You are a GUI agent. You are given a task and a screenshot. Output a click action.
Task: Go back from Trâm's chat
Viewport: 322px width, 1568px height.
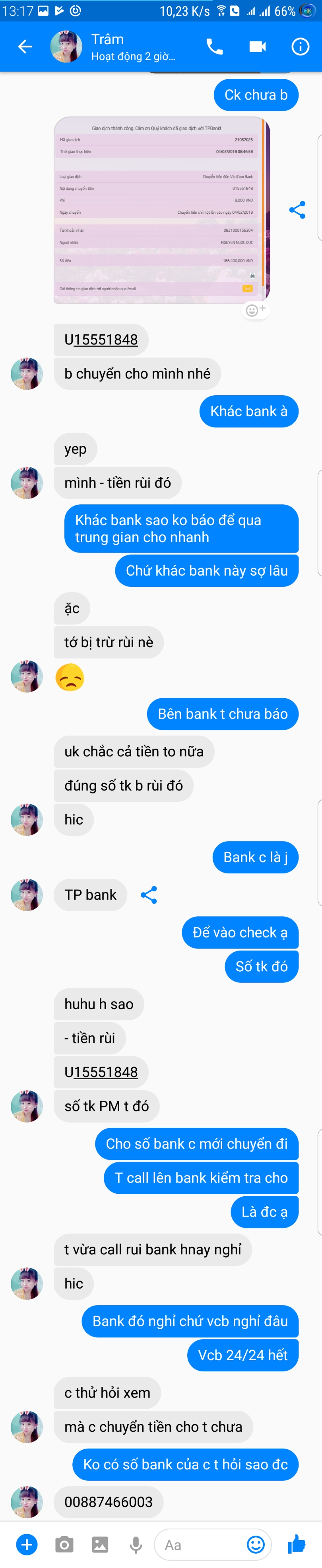click(x=25, y=46)
